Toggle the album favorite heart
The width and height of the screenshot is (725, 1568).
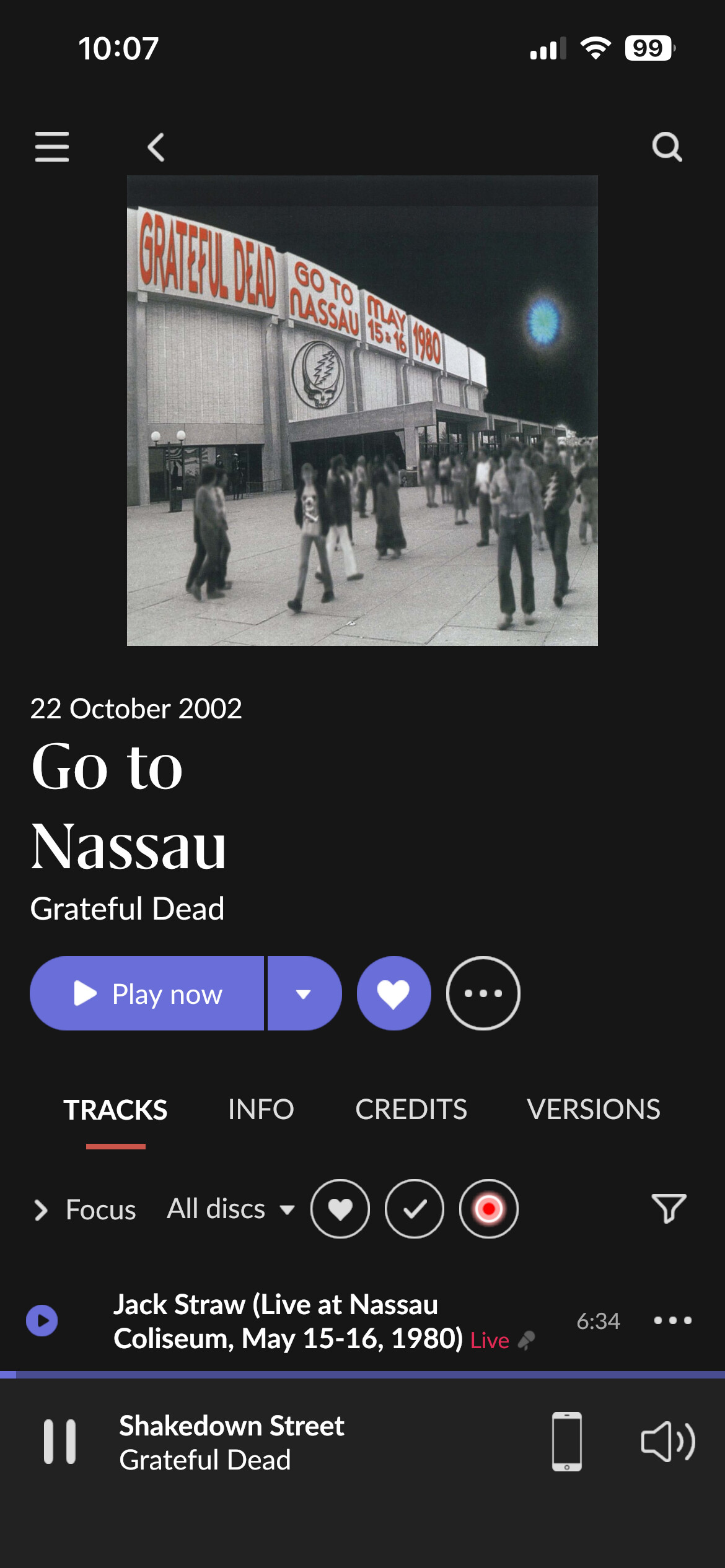coord(393,993)
